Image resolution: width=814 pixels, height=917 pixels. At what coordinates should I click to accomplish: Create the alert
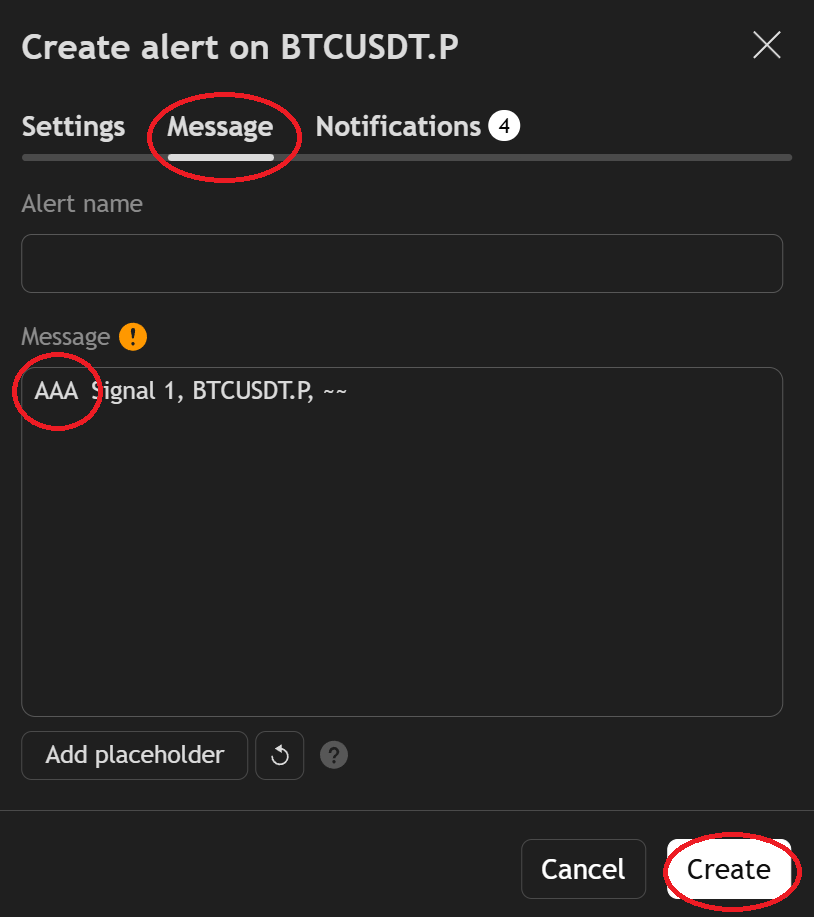click(x=728, y=869)
